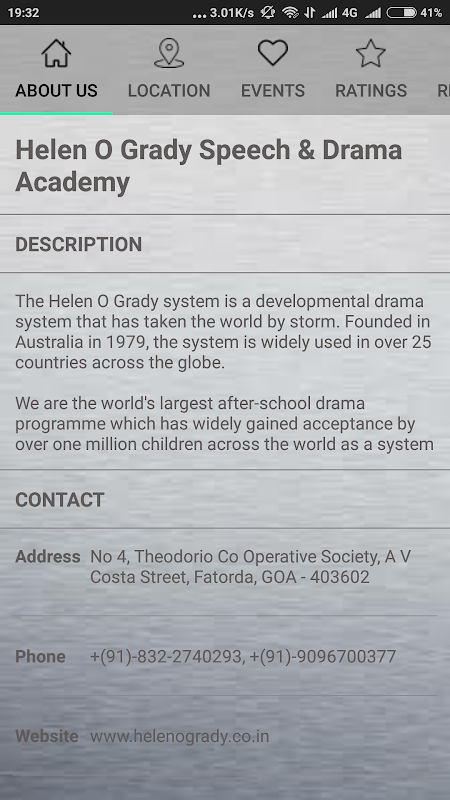This screenshot has width=450, height=800.
Task: Tap the address in Fatorda, Goa
Action: [x=251, y=566]
